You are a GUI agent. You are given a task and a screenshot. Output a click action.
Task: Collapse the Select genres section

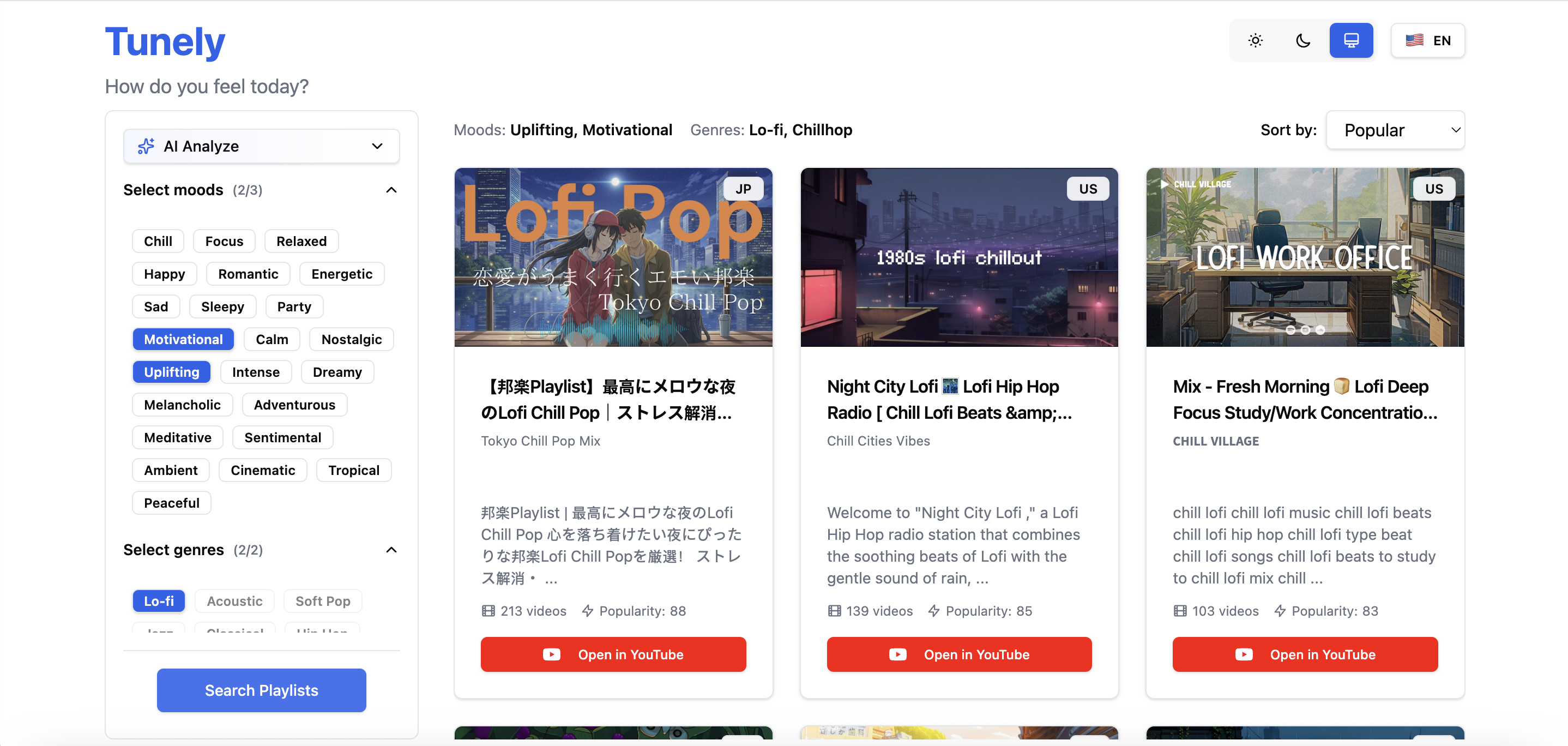coord(391,550)
